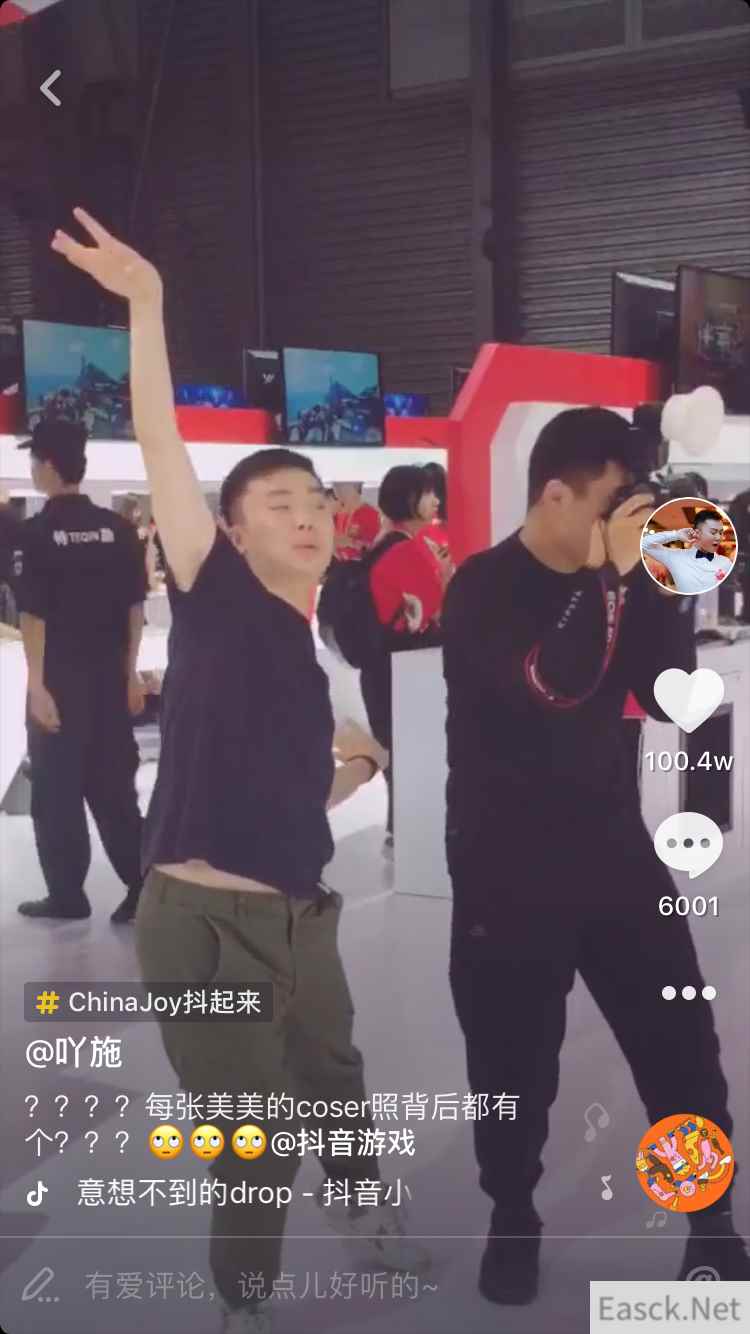Screen dimensions: 750x1334
Task: Open the creator's profile avatar
Action: pyautogui.click(x=688, y=545)
